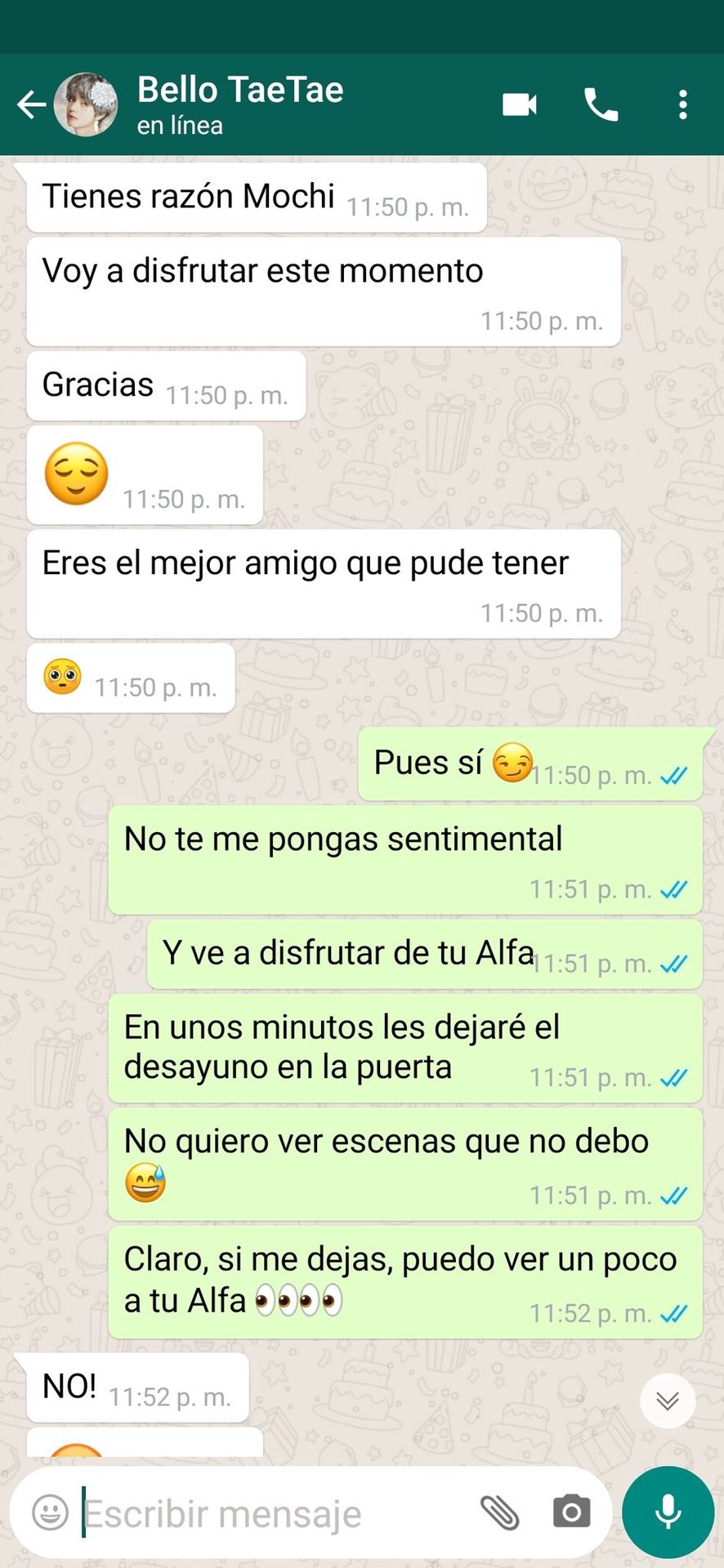Open the emoji picker
This screenshot has height=1568, width=724.
tap(50, 1512)
